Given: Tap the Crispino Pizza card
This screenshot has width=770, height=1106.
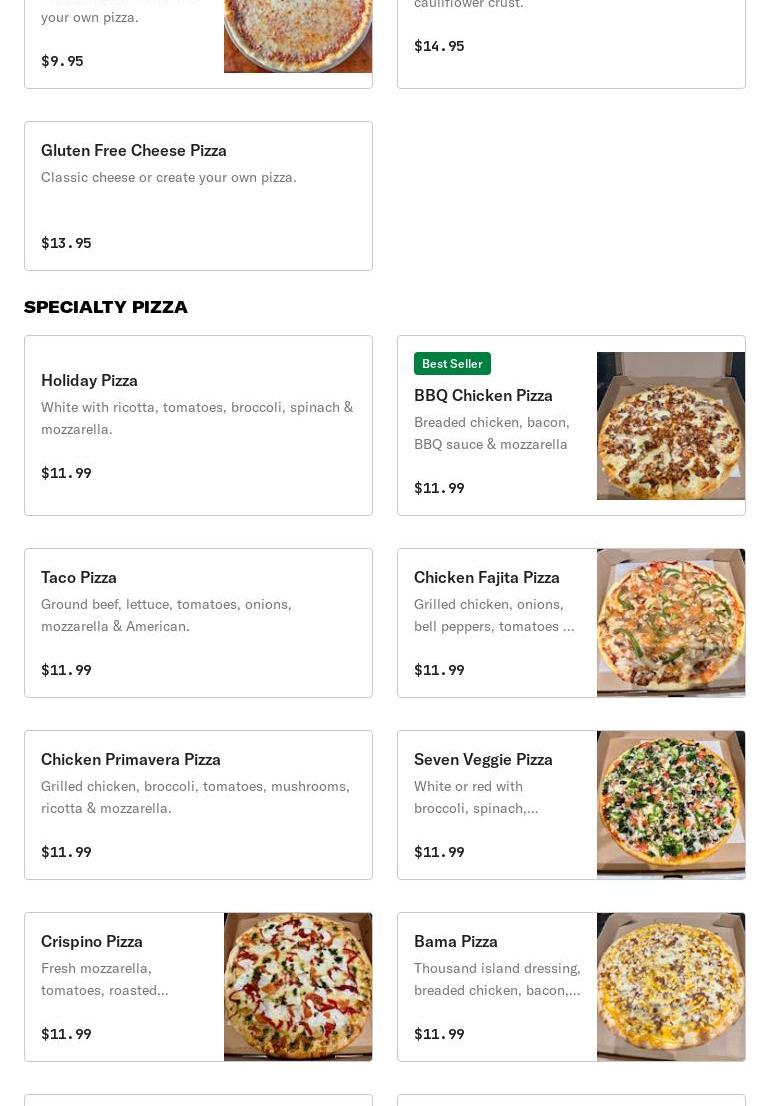Looking at the screenshot, I should (198, 986).
